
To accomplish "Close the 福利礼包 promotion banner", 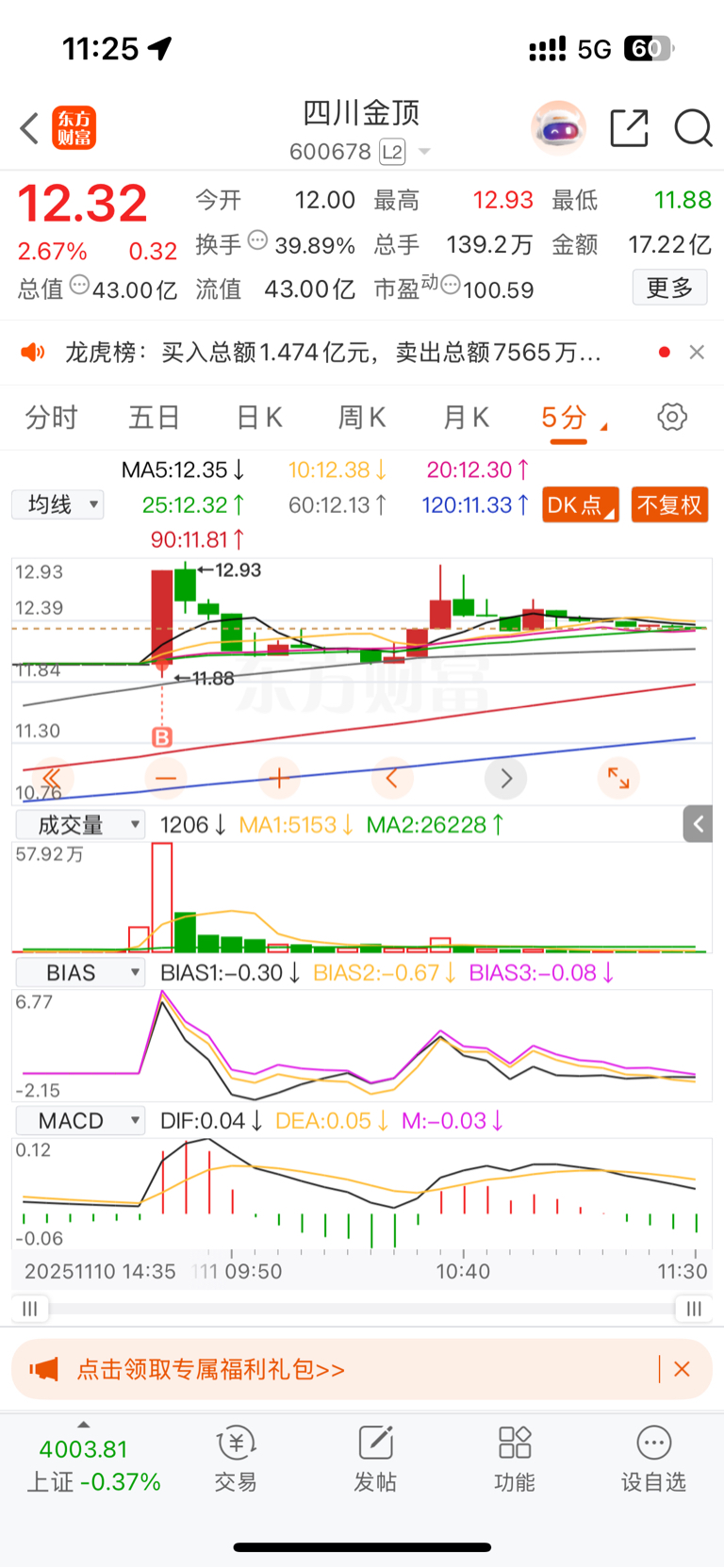I will point(683,1369).
